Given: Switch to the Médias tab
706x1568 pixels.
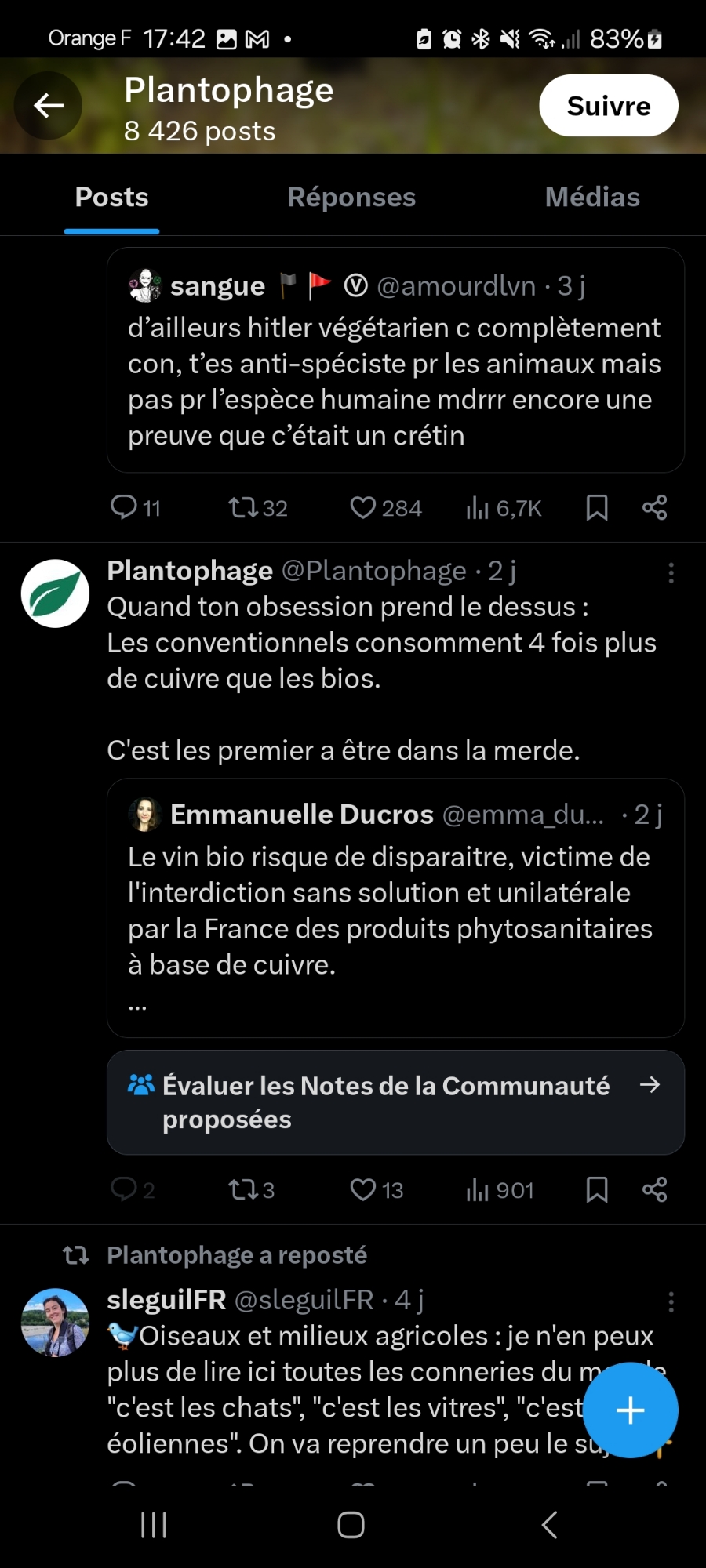Looking at the screenshot, I should (x=592, y=198).
